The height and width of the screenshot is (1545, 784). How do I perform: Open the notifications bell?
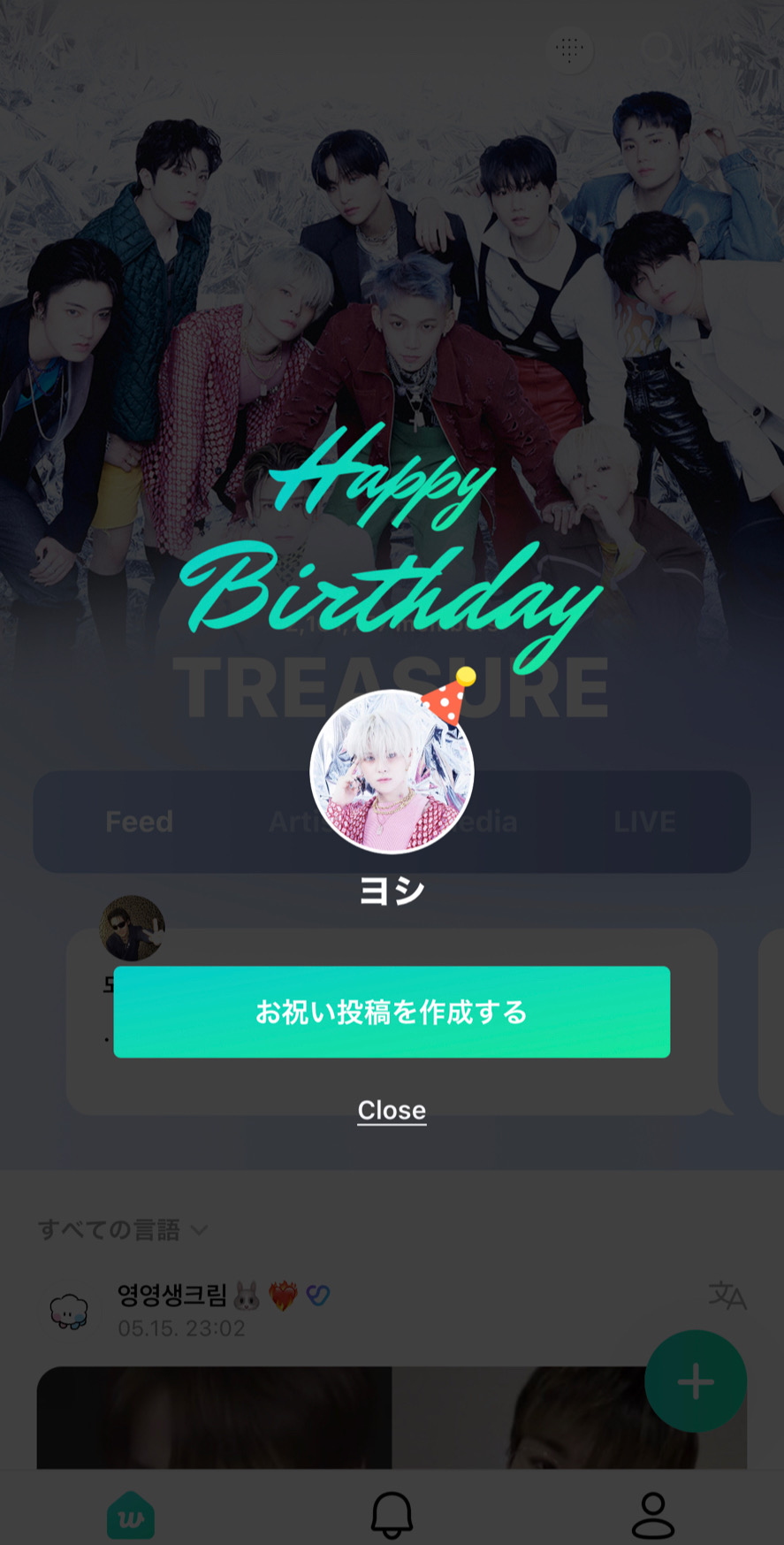(392, 1514)
